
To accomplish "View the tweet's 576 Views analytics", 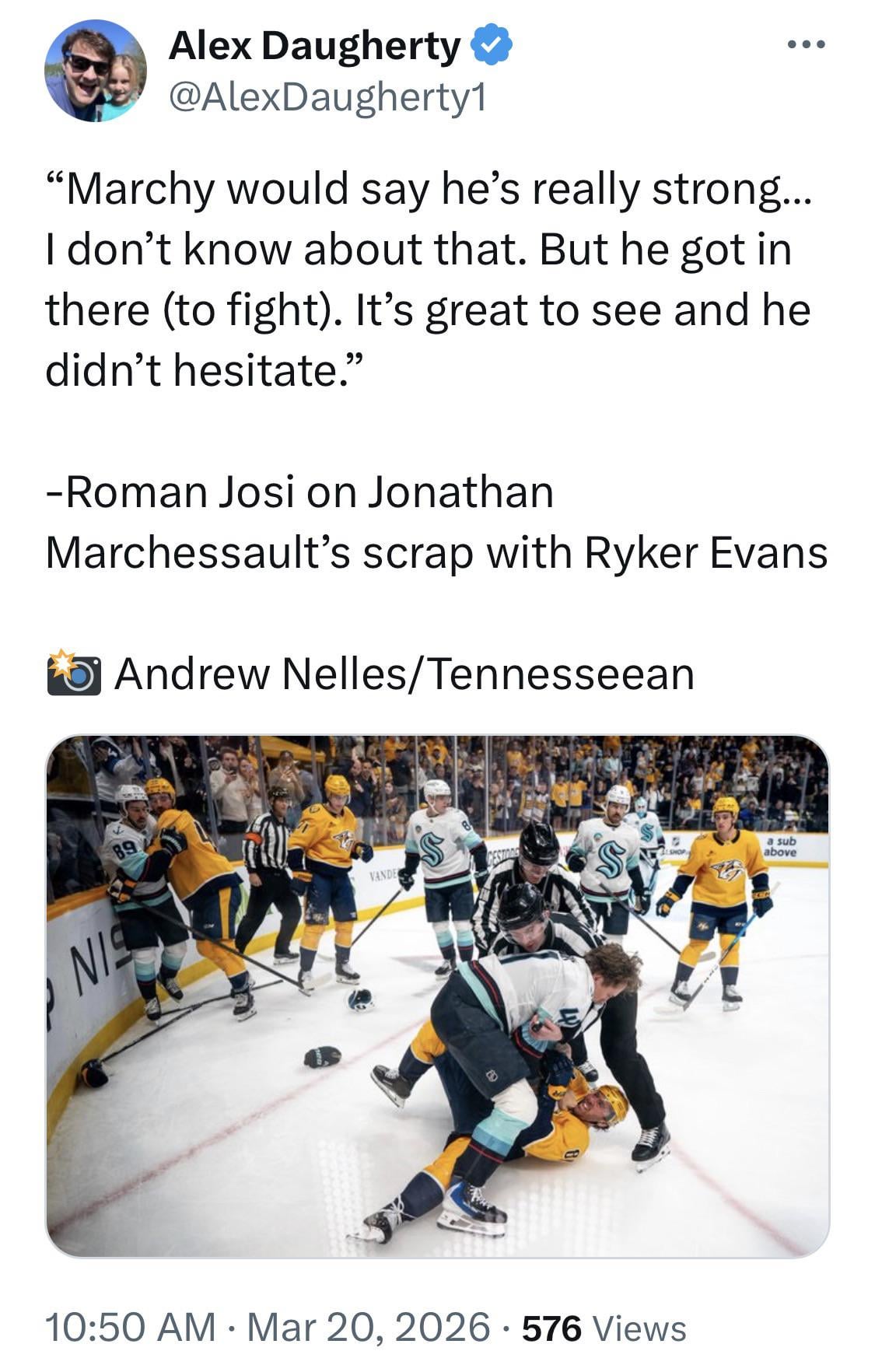I will pyautogui.click(x=604, y=1328).
